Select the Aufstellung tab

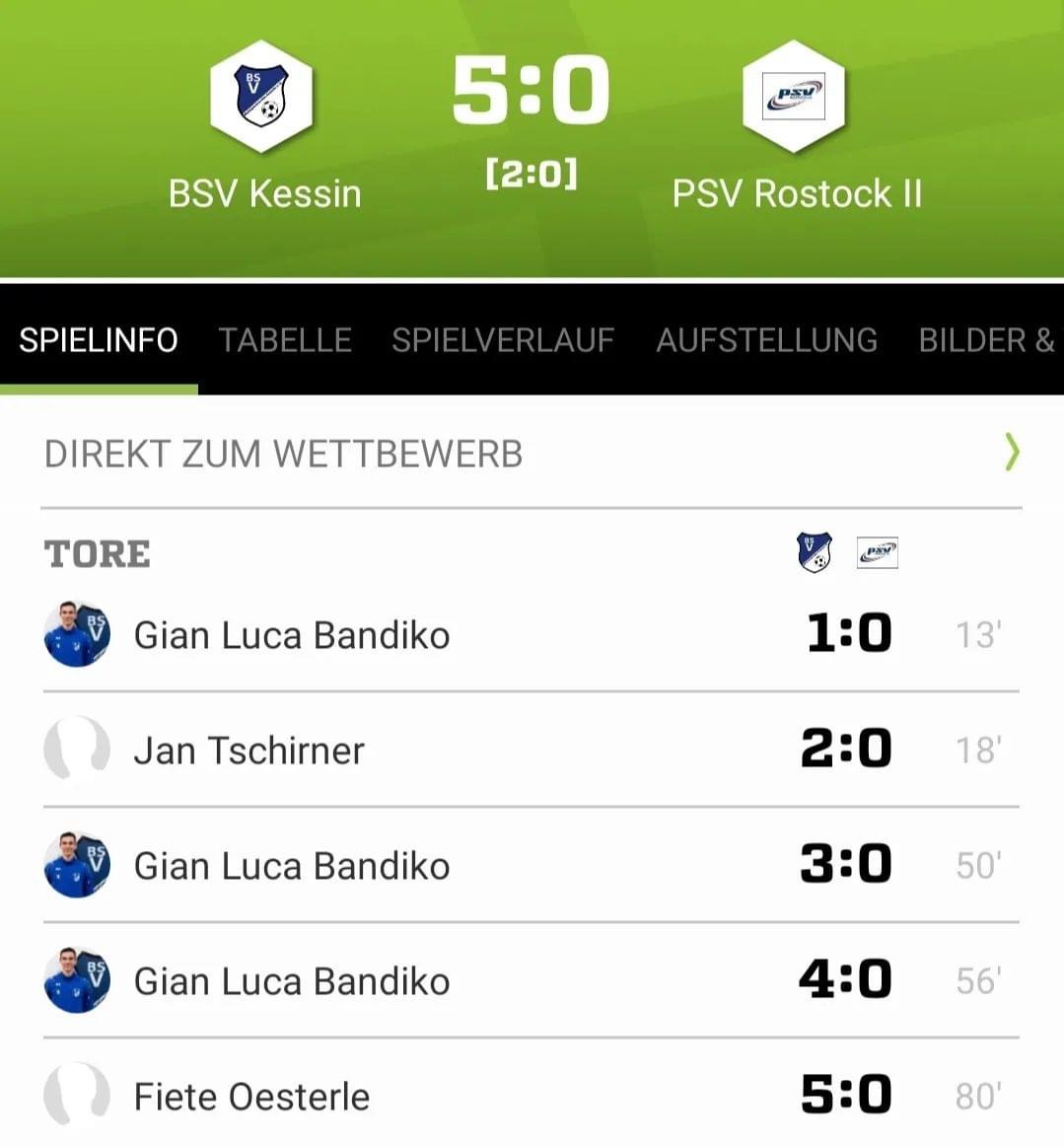766,340
